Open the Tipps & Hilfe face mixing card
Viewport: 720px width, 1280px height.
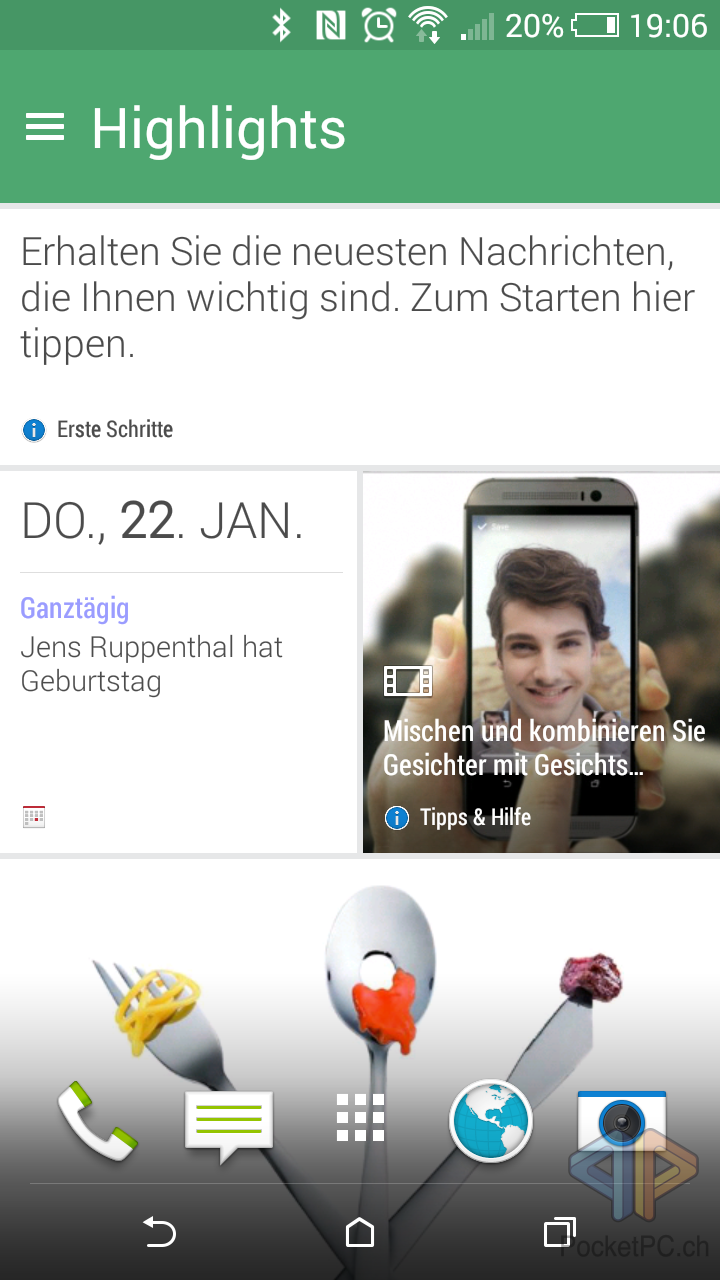[x=541, y=662]
